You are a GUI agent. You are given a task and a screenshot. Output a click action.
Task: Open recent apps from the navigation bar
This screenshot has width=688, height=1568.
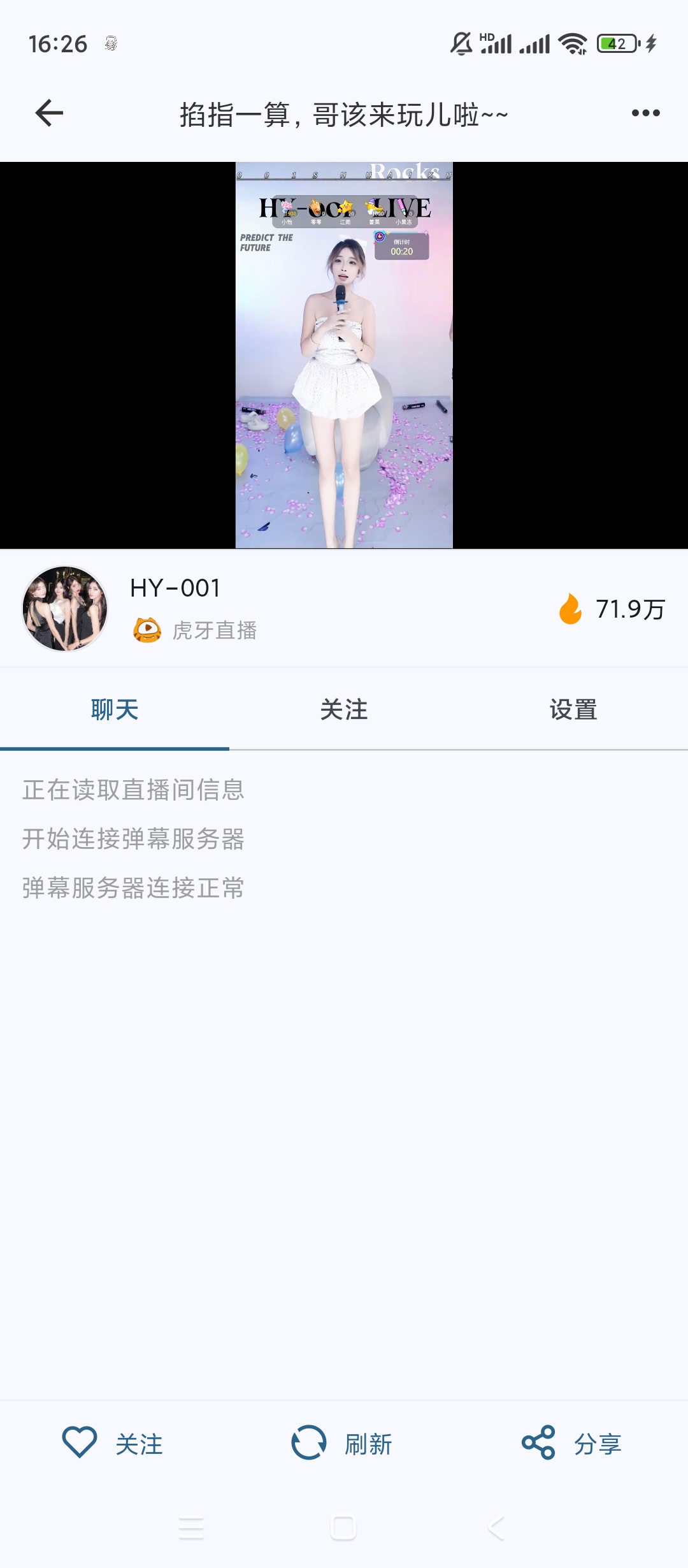point(191,1528)
